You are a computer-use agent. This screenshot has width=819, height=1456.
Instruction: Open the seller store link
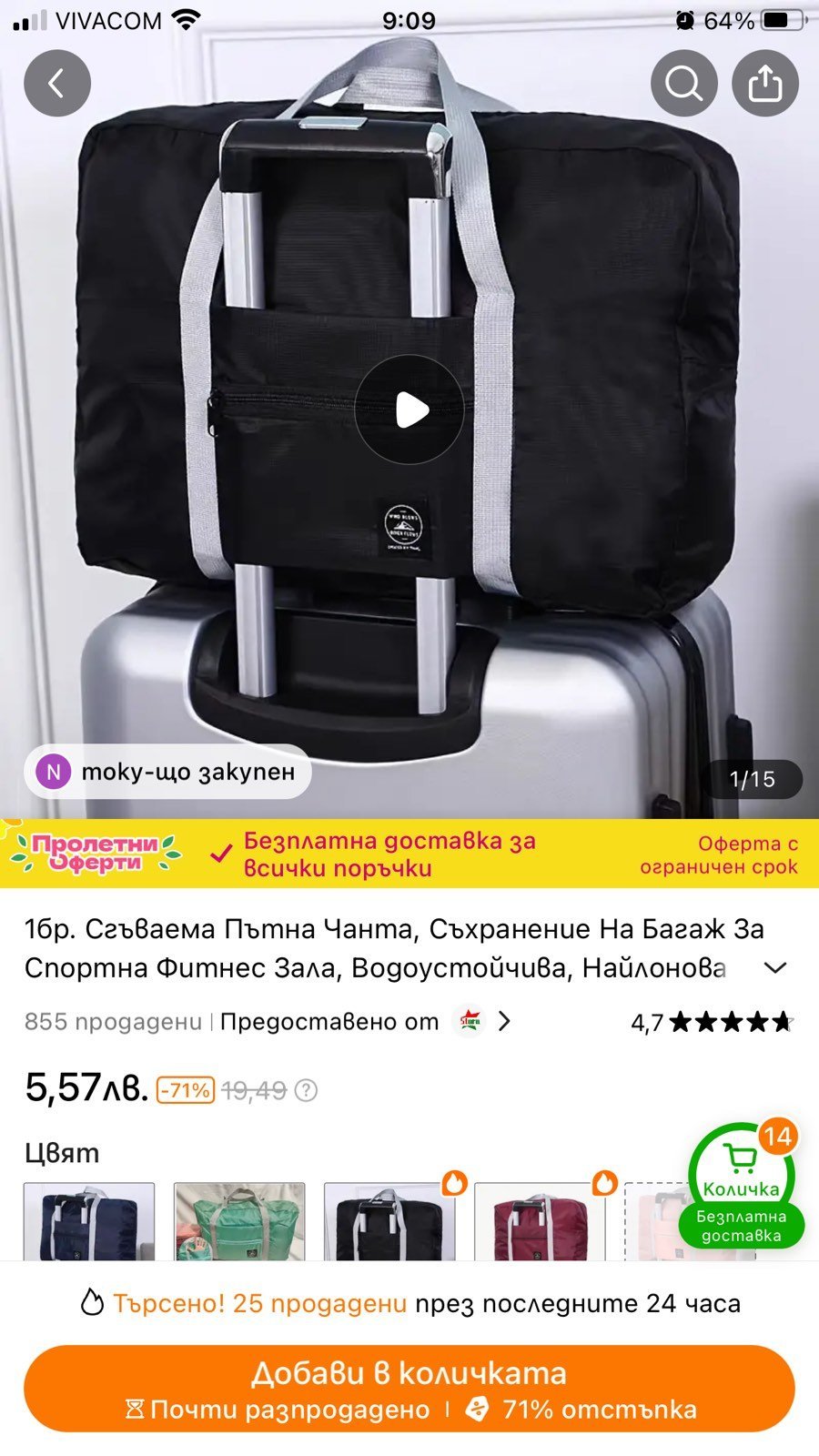point(483,1021)
